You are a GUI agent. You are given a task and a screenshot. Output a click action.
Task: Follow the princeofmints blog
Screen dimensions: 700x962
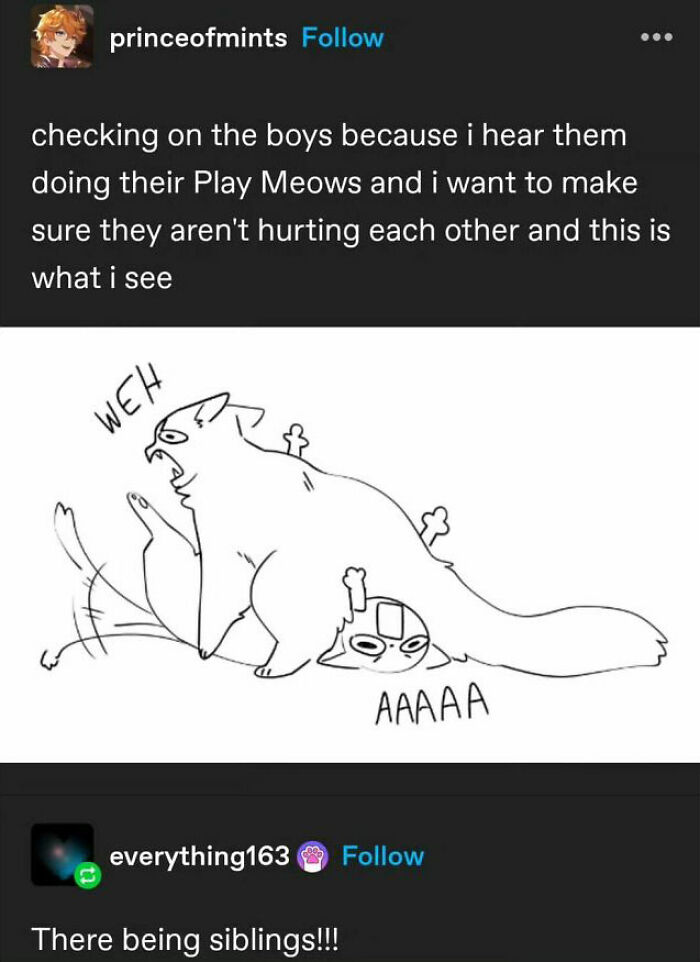[343, 38]
